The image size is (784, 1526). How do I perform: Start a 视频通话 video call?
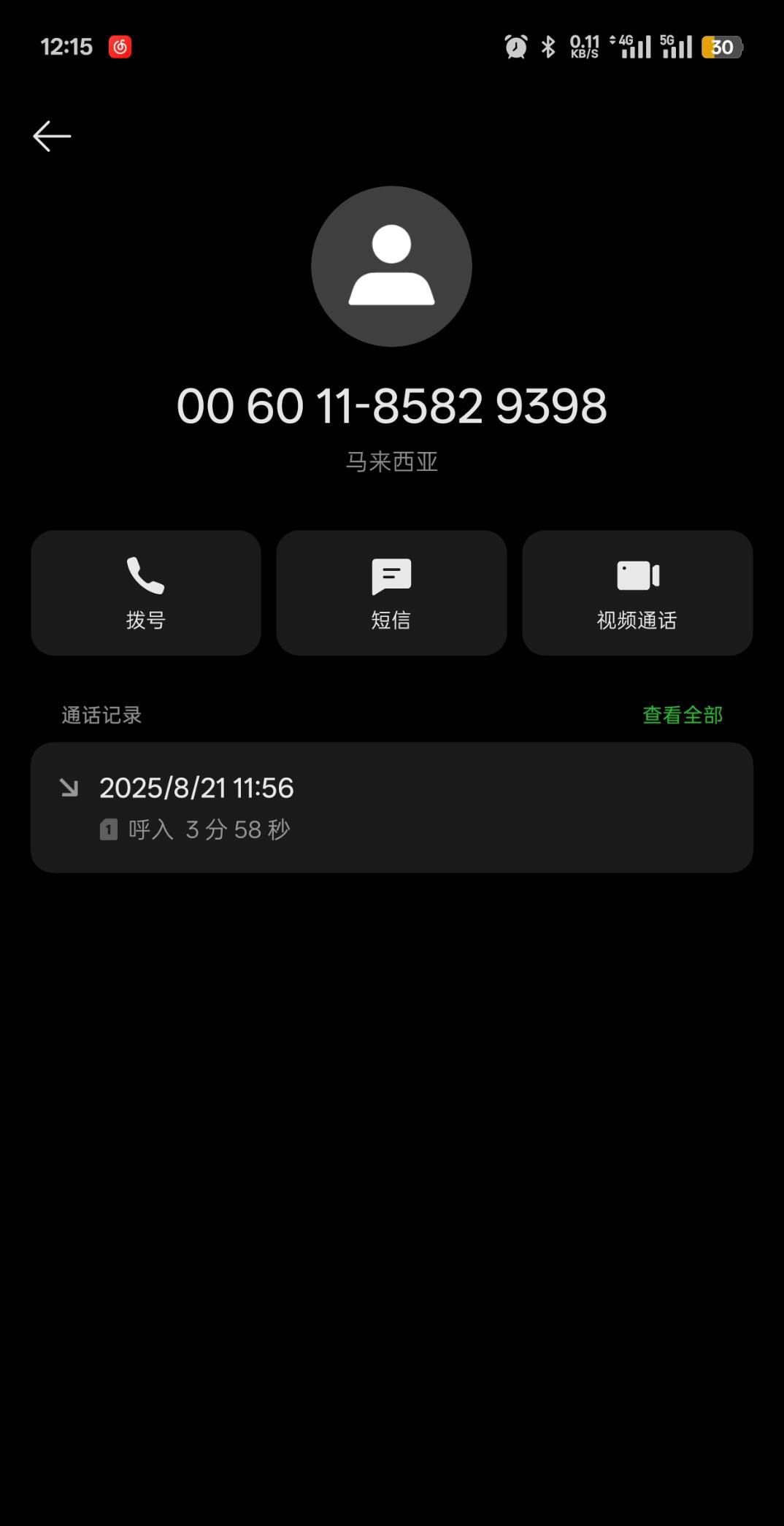pyautogui.click(x=637, y=593)
